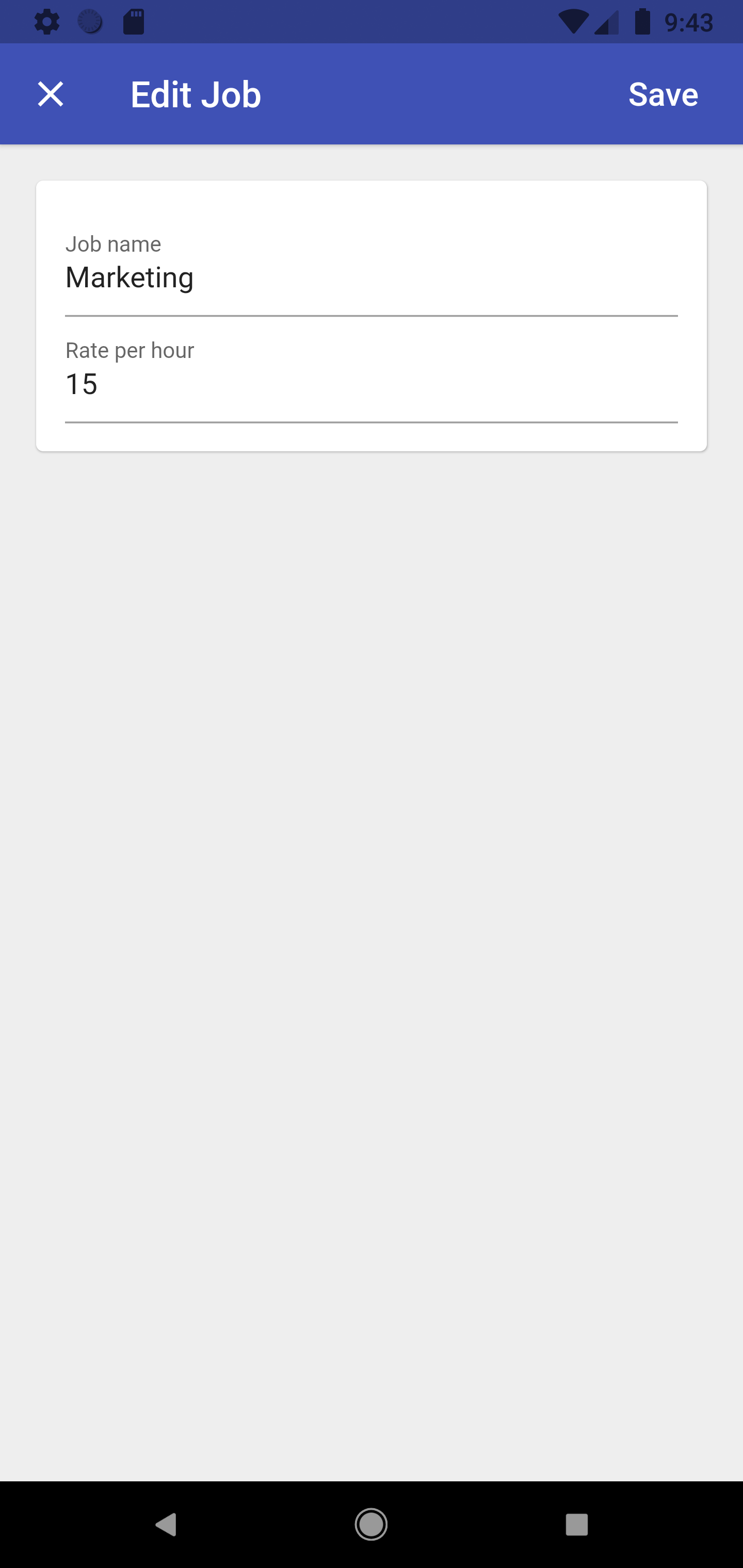Close the Edit Job screen
Image resolution: width=743 pixels, height=1568 pixels.
click(x=51, y=94)
